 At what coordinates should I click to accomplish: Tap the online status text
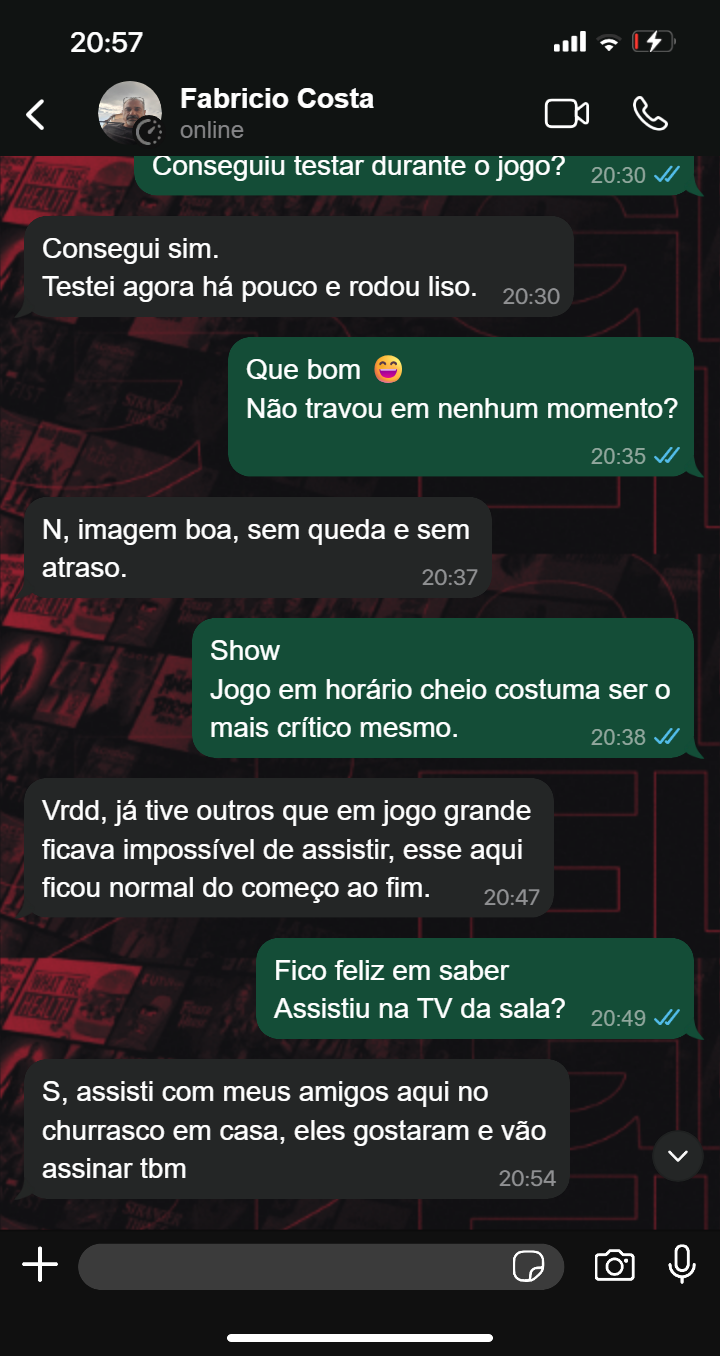[210, 129]
